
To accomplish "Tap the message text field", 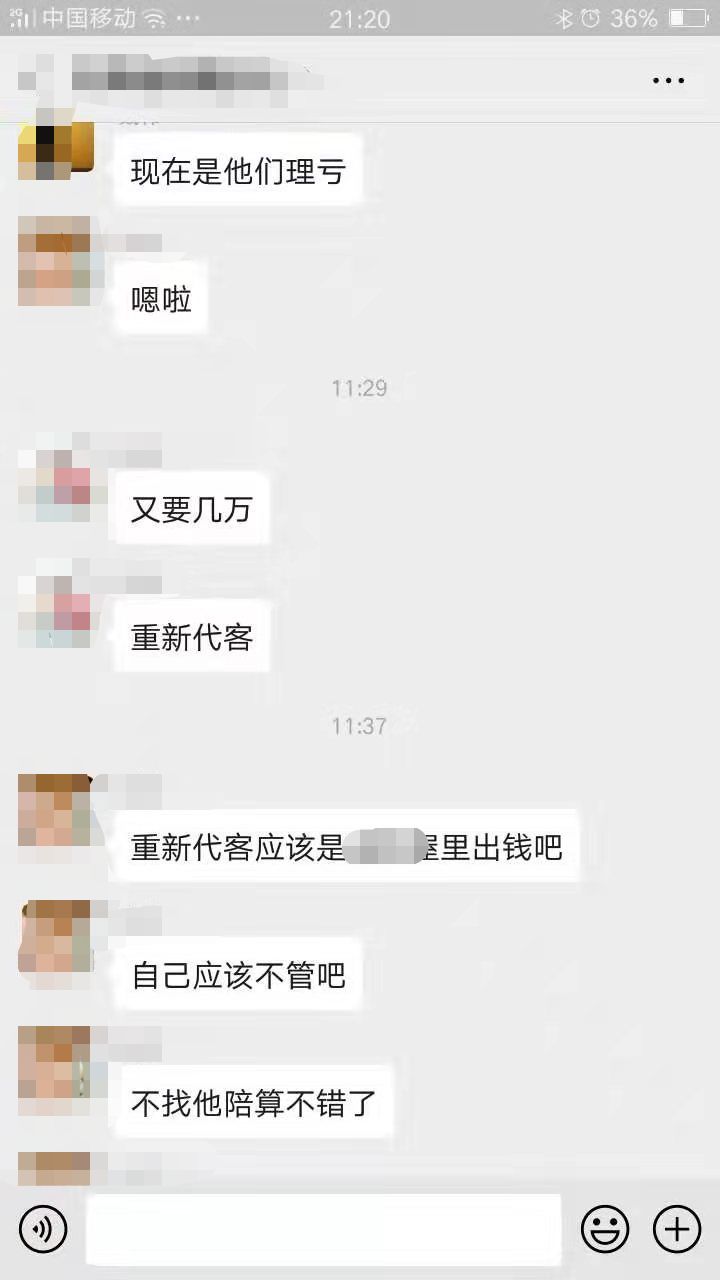I will [x=323, y=1229].
